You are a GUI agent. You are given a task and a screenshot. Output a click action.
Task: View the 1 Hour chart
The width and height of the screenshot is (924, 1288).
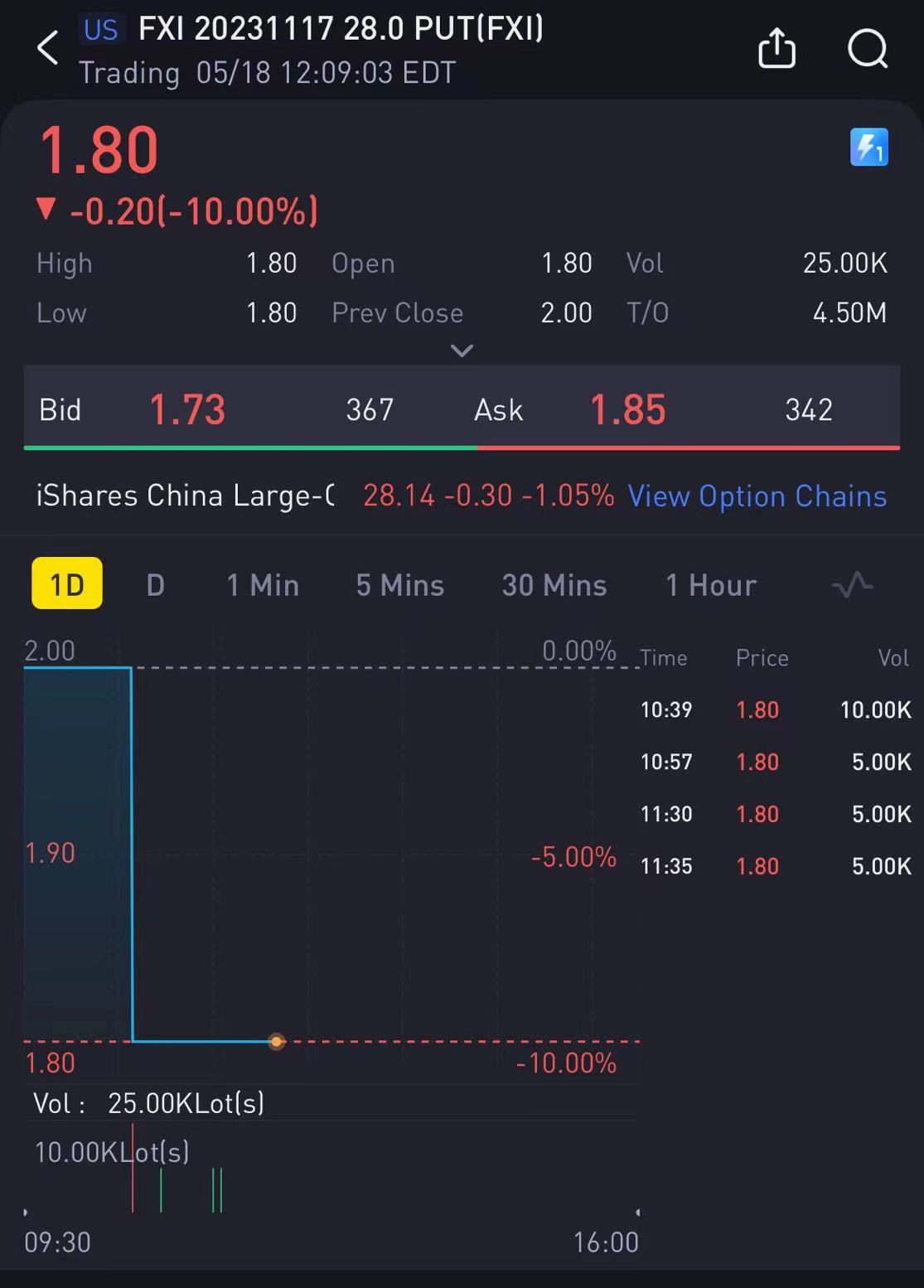click(711, 585)
